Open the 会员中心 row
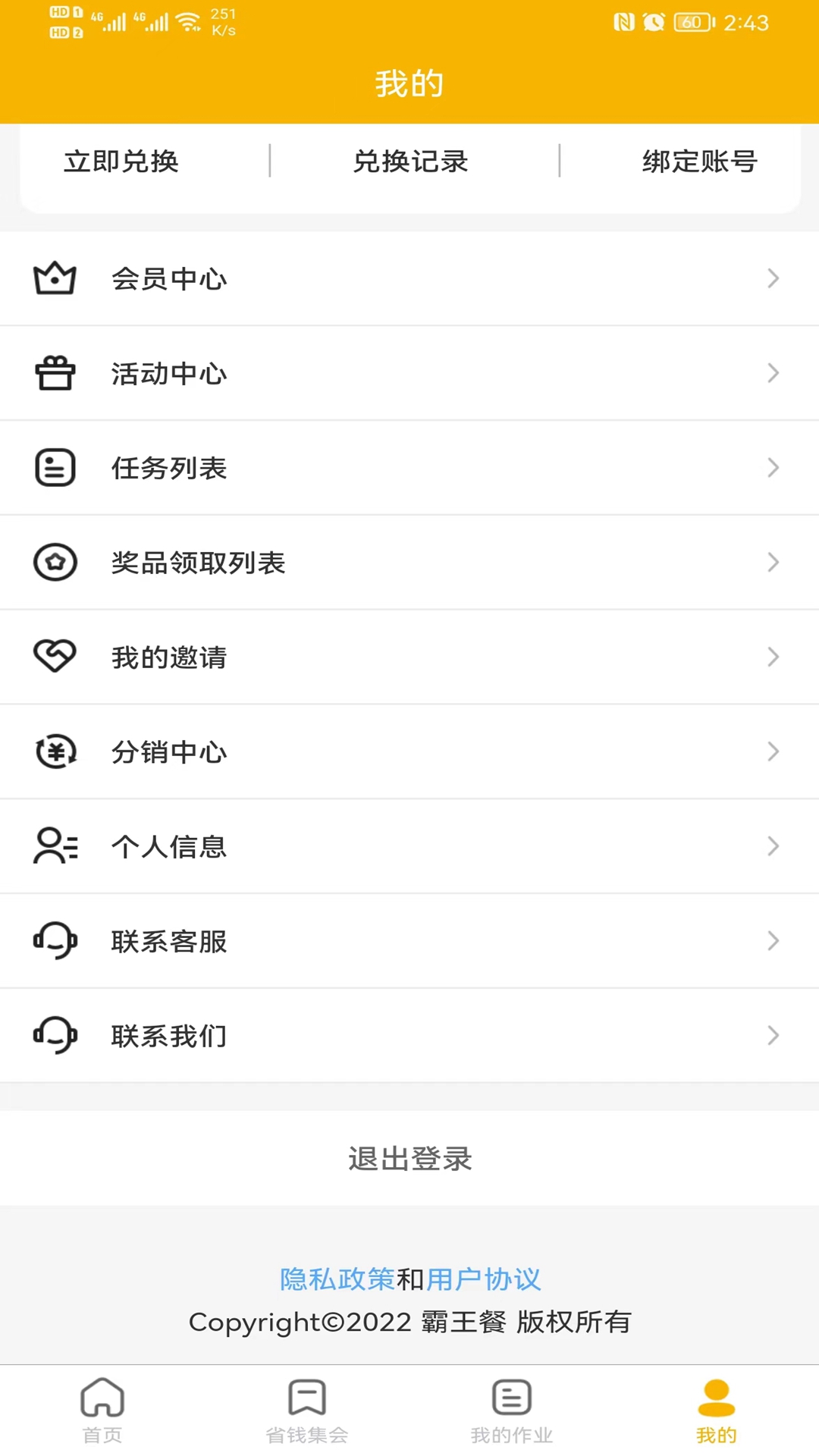819x1456 pixels. pos(409,279)
